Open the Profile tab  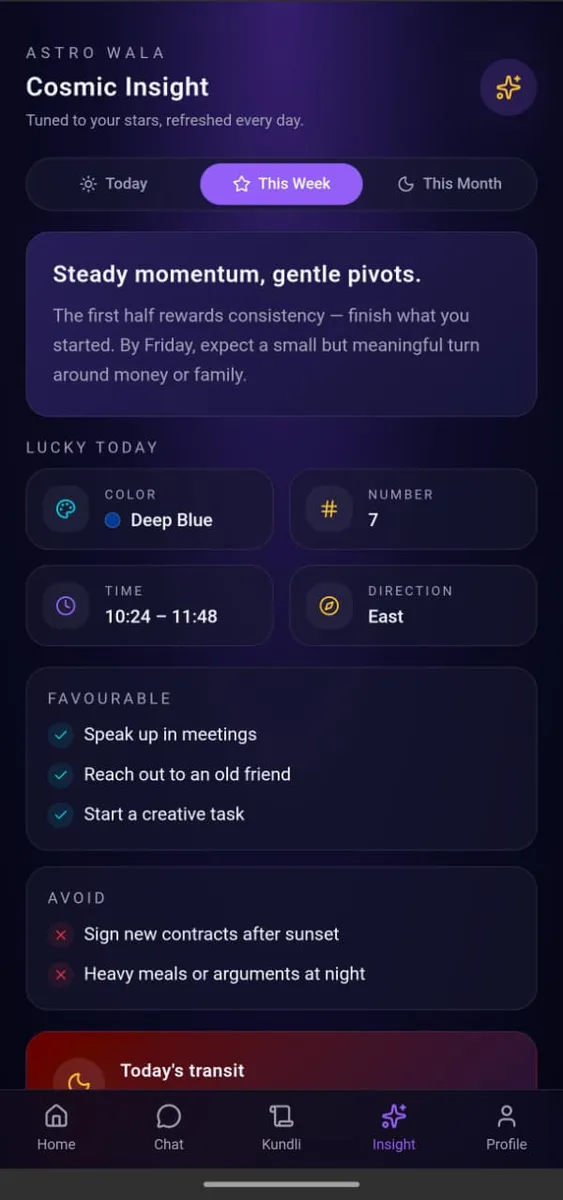pyautogui.click(x=506, y=1128)
